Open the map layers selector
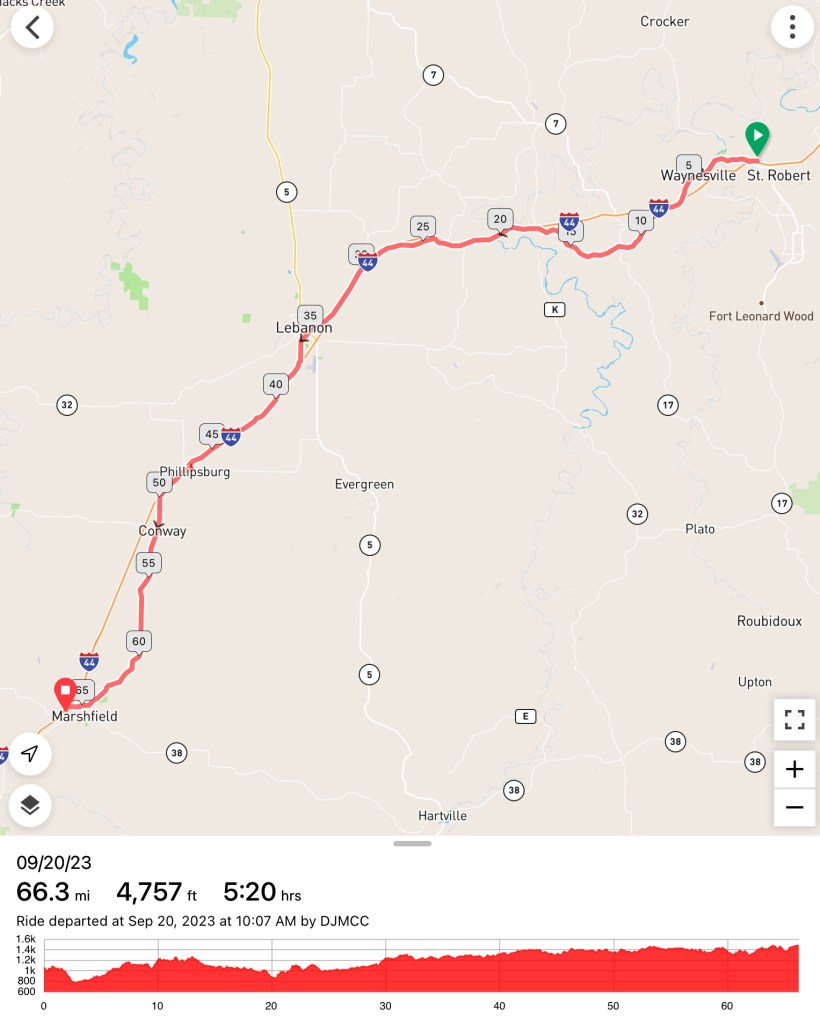The width and height of the screenshot is (820, 1024). click(30, 806)
